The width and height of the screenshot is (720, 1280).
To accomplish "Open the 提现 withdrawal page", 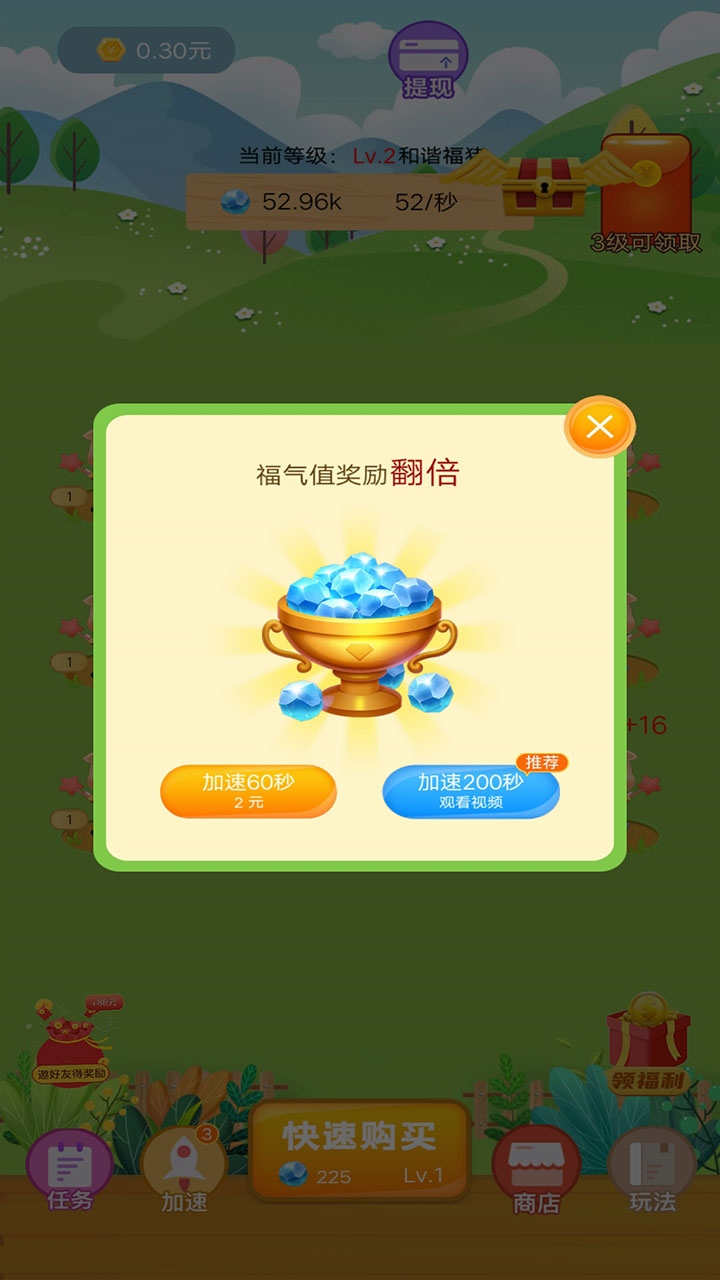I will coord(428,60).
